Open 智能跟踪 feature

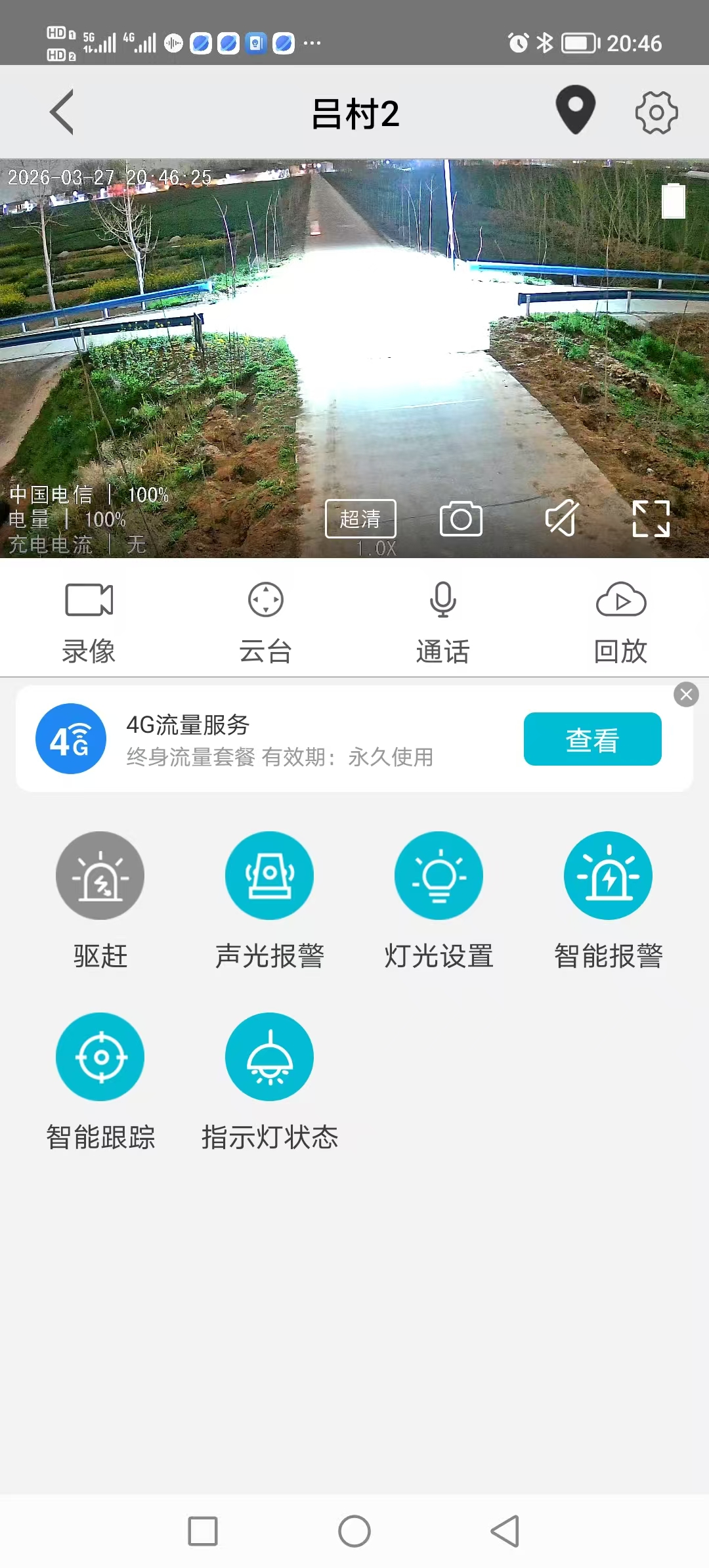coord(100,1057)
